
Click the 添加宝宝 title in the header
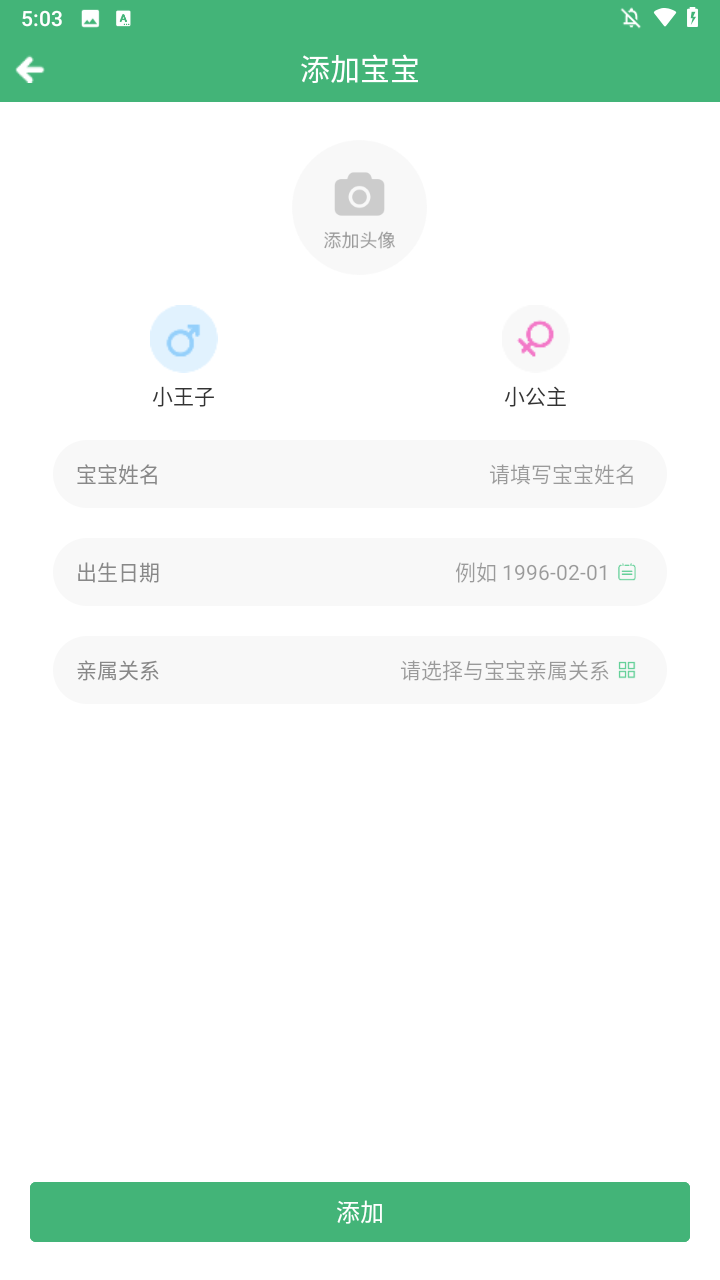click(359, 69)
